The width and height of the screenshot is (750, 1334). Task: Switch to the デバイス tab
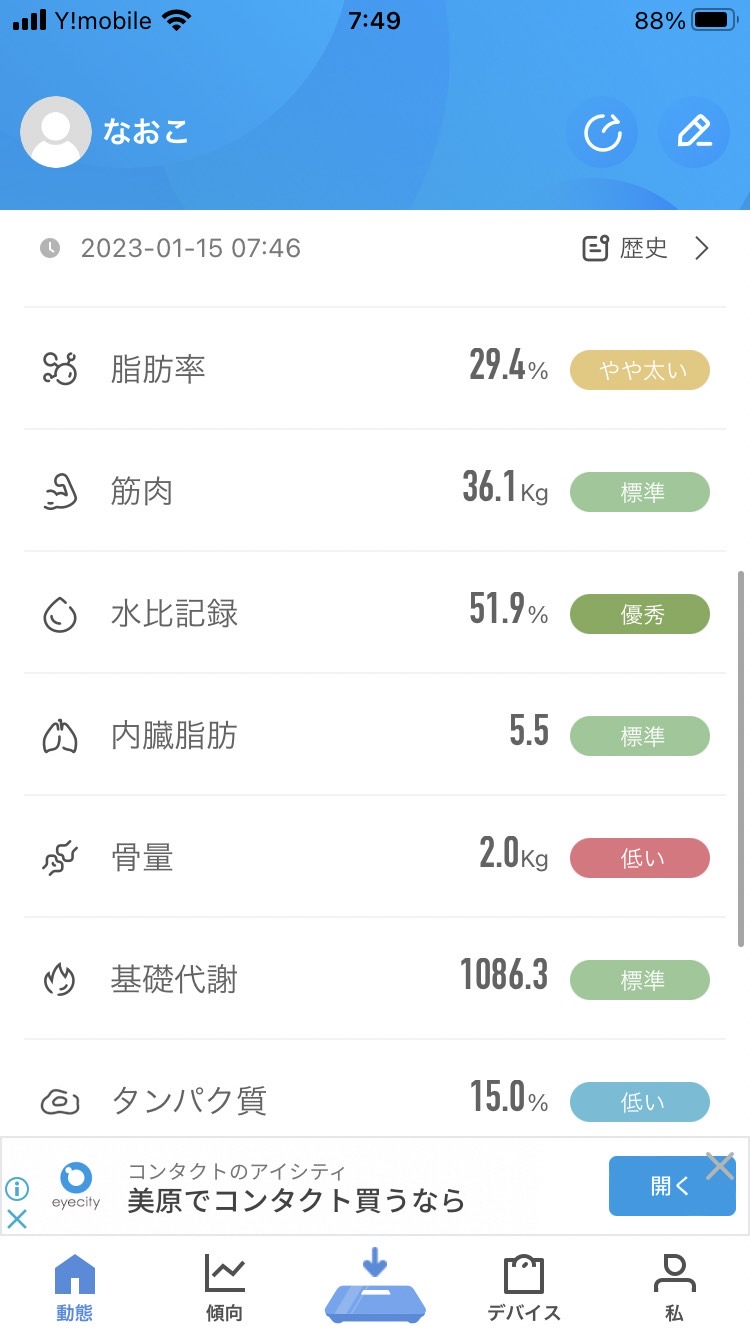click(x=524, y=1288)
